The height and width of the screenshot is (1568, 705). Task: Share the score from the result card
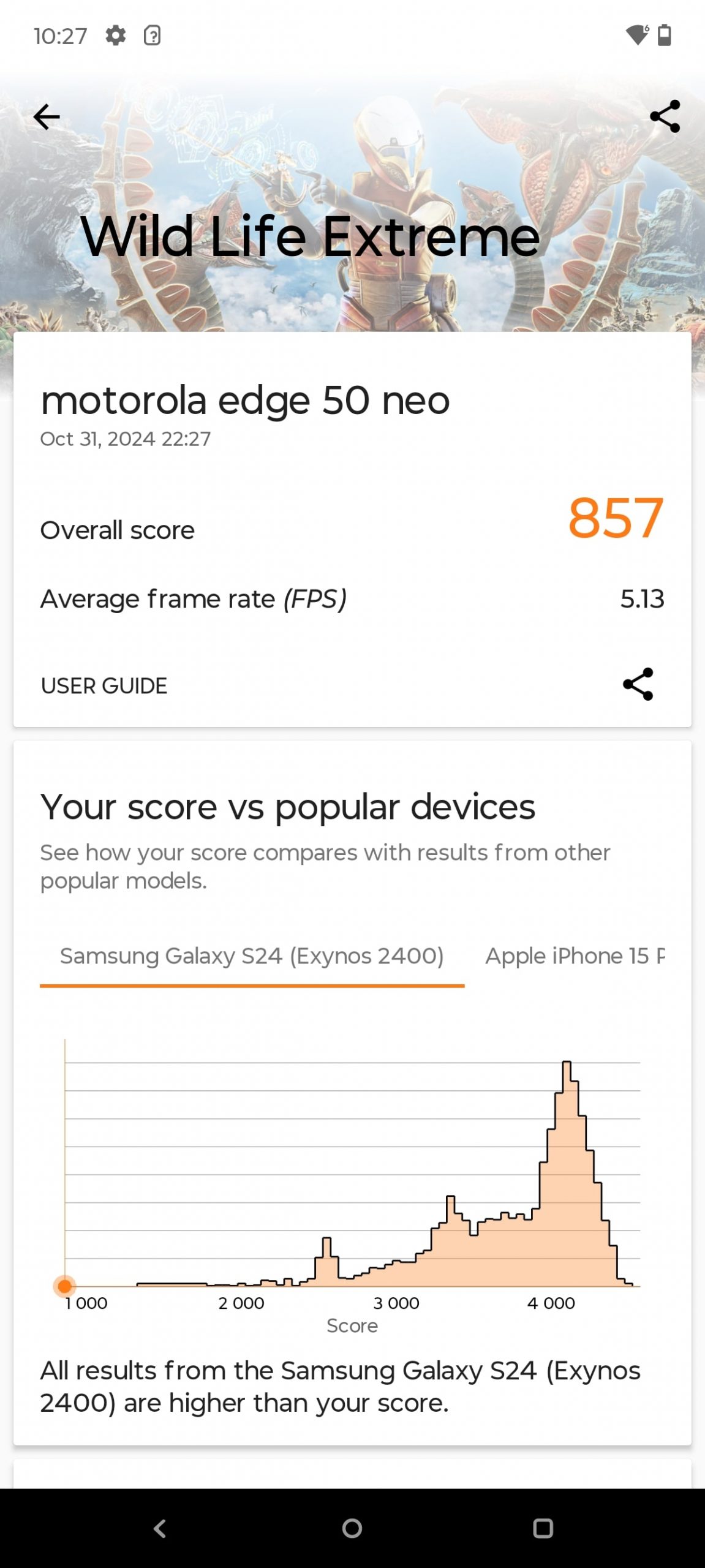pos(638,684)
